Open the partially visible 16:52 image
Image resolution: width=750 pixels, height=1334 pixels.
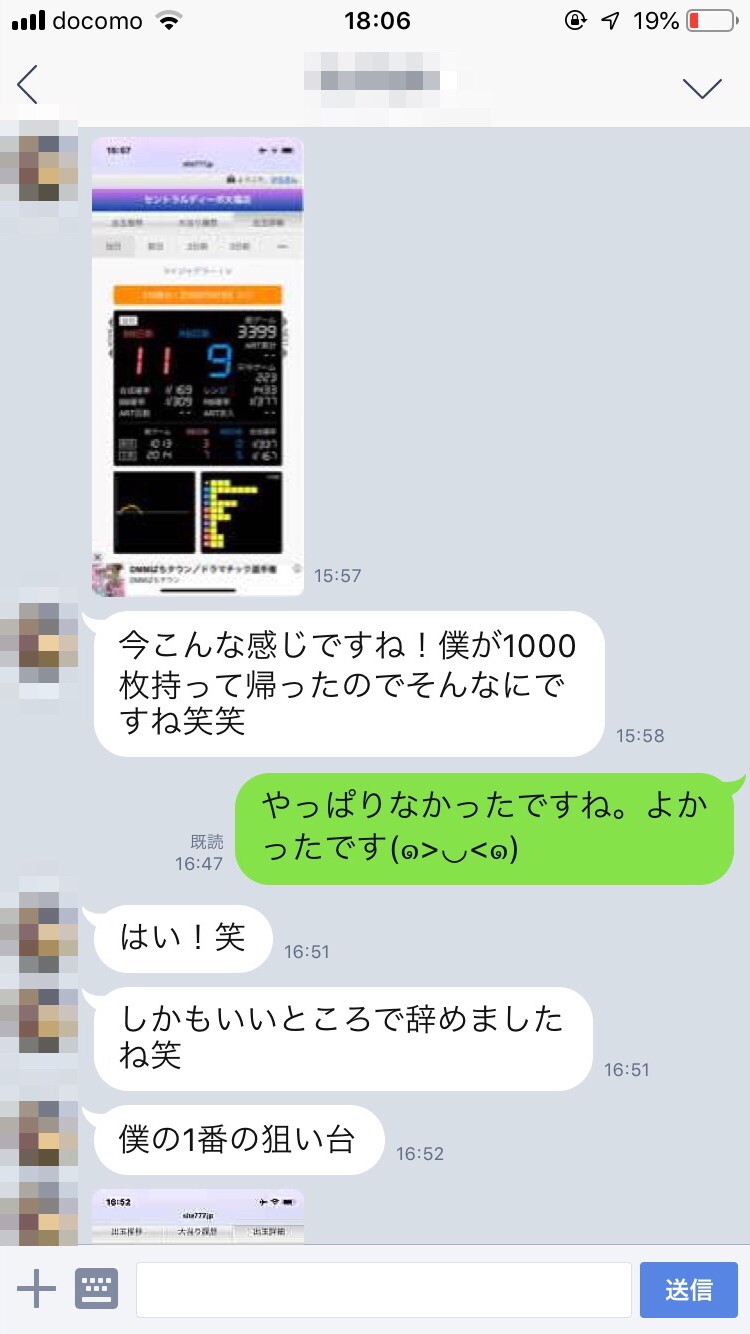pyautogui.click(x=197, y=1216)
